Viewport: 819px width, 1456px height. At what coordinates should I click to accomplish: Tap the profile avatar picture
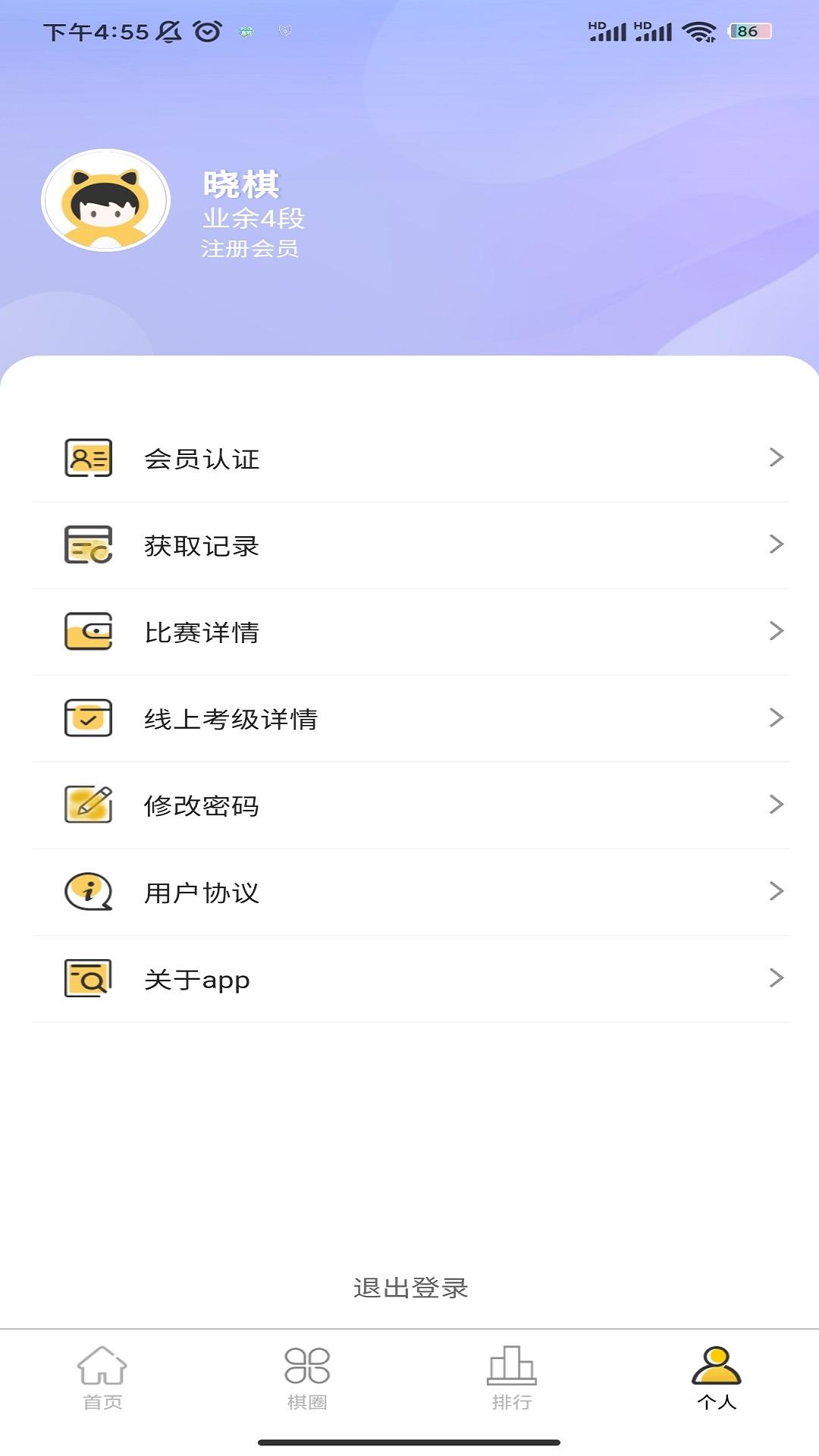tap(105, 200)
